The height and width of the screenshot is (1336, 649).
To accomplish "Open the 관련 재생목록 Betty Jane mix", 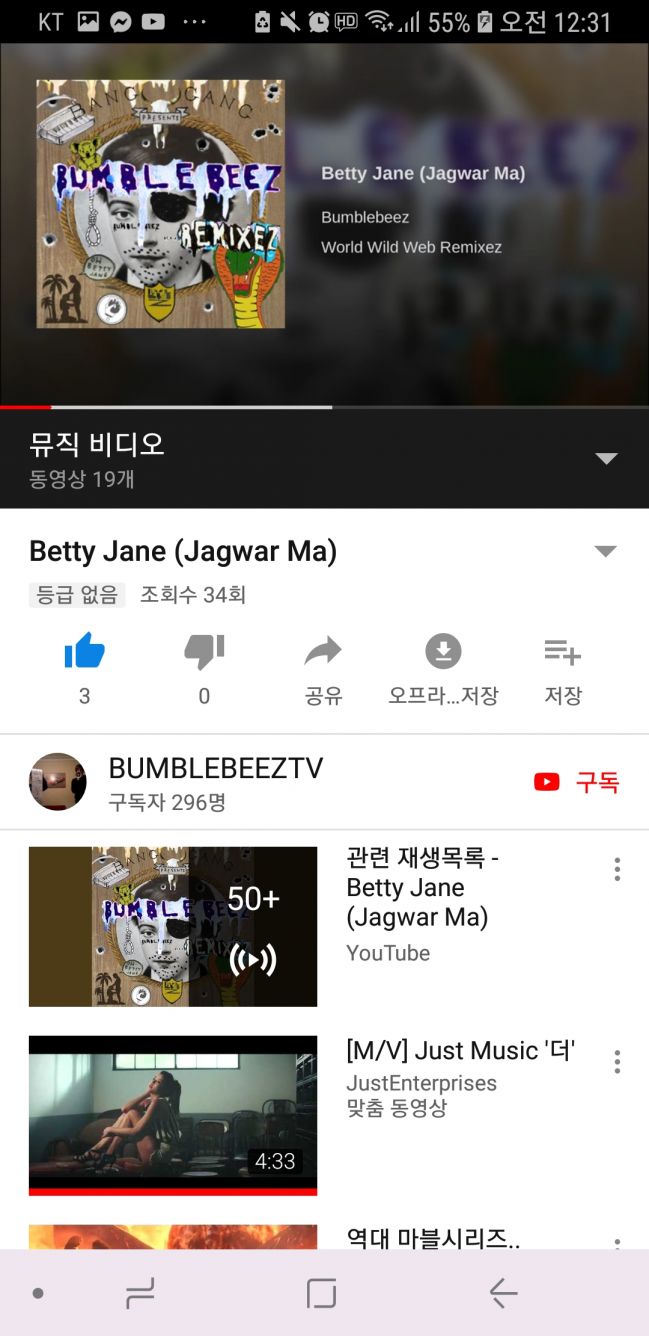I will [x=173, y=926].
